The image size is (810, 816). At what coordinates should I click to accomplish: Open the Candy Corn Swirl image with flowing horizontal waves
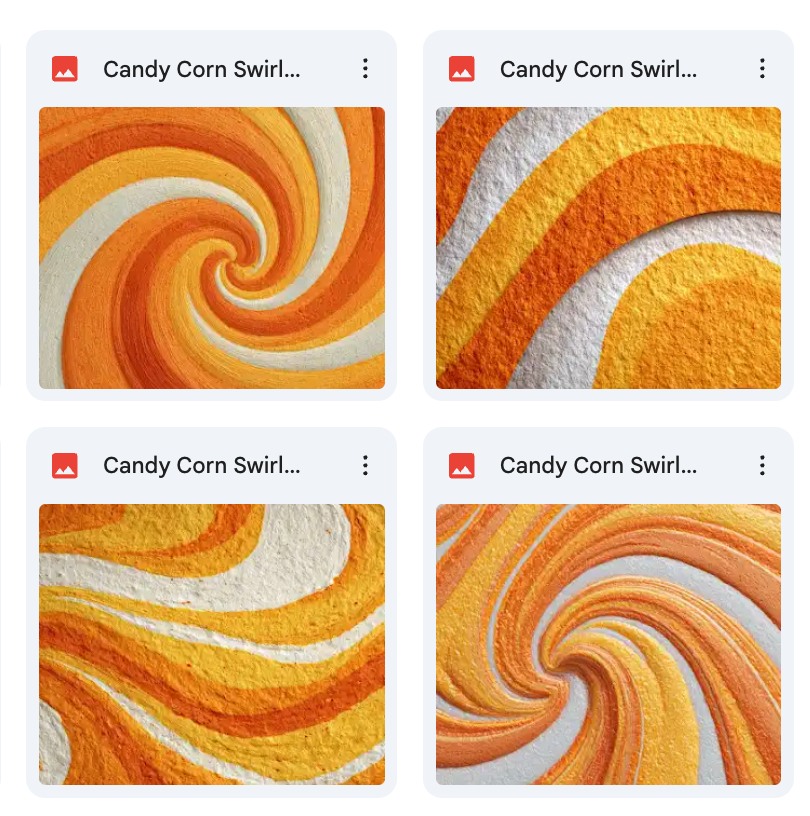(212, 644)
